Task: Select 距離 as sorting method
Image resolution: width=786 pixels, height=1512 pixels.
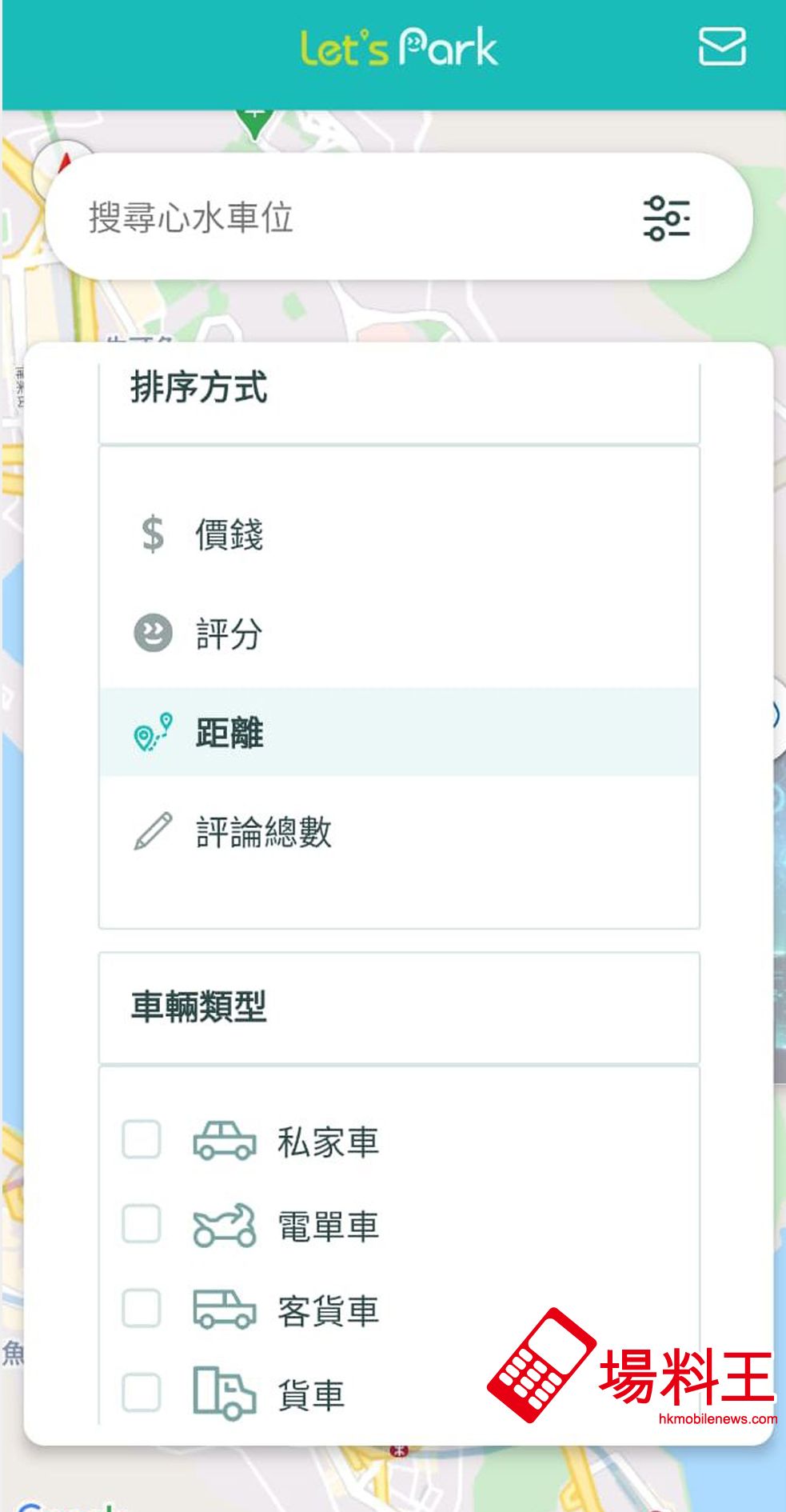Action: tap(229, 733)
